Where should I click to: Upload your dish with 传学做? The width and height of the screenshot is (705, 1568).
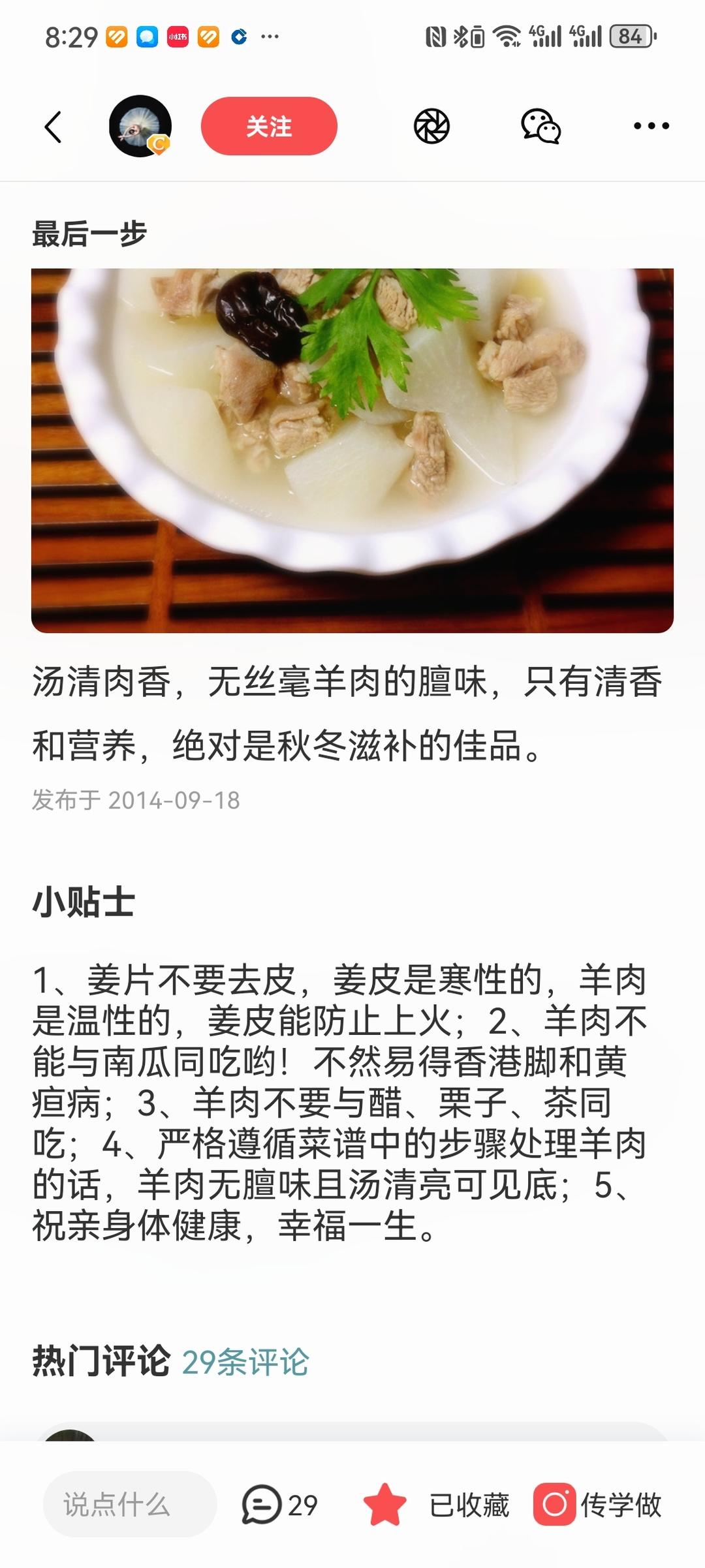598,1505
